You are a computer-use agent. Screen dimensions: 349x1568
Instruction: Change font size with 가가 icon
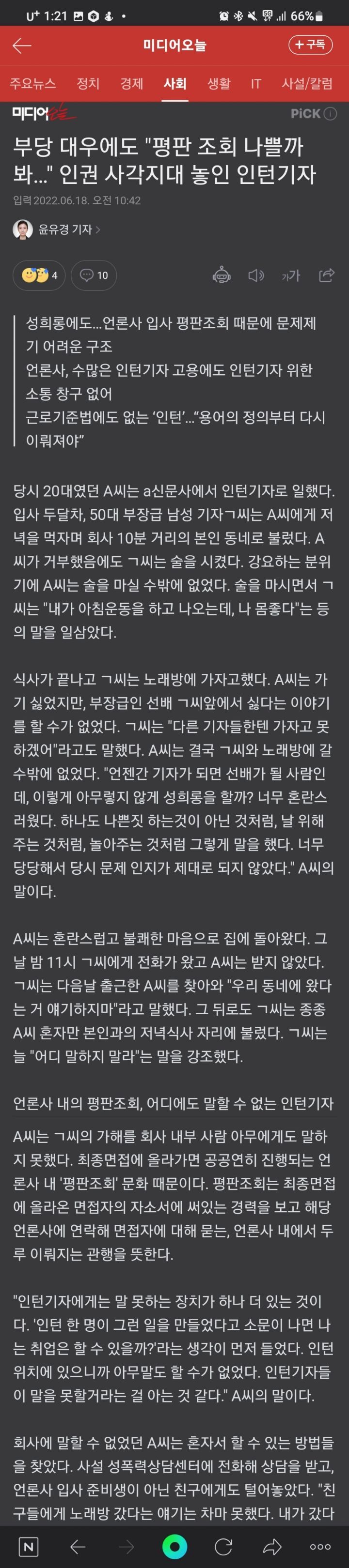pyautogui.click(x=291, y=276)
